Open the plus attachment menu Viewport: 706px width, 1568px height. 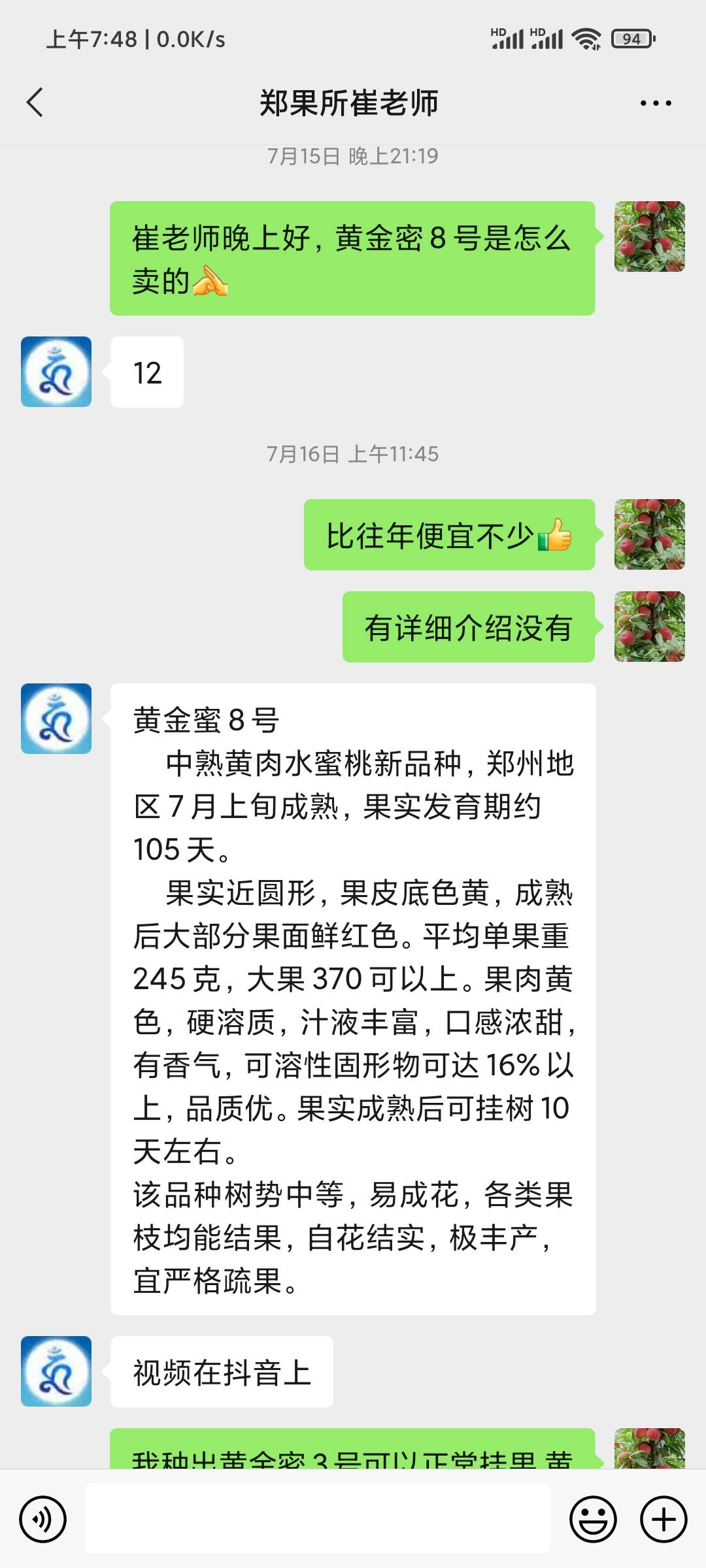(x=664, y=1519)
